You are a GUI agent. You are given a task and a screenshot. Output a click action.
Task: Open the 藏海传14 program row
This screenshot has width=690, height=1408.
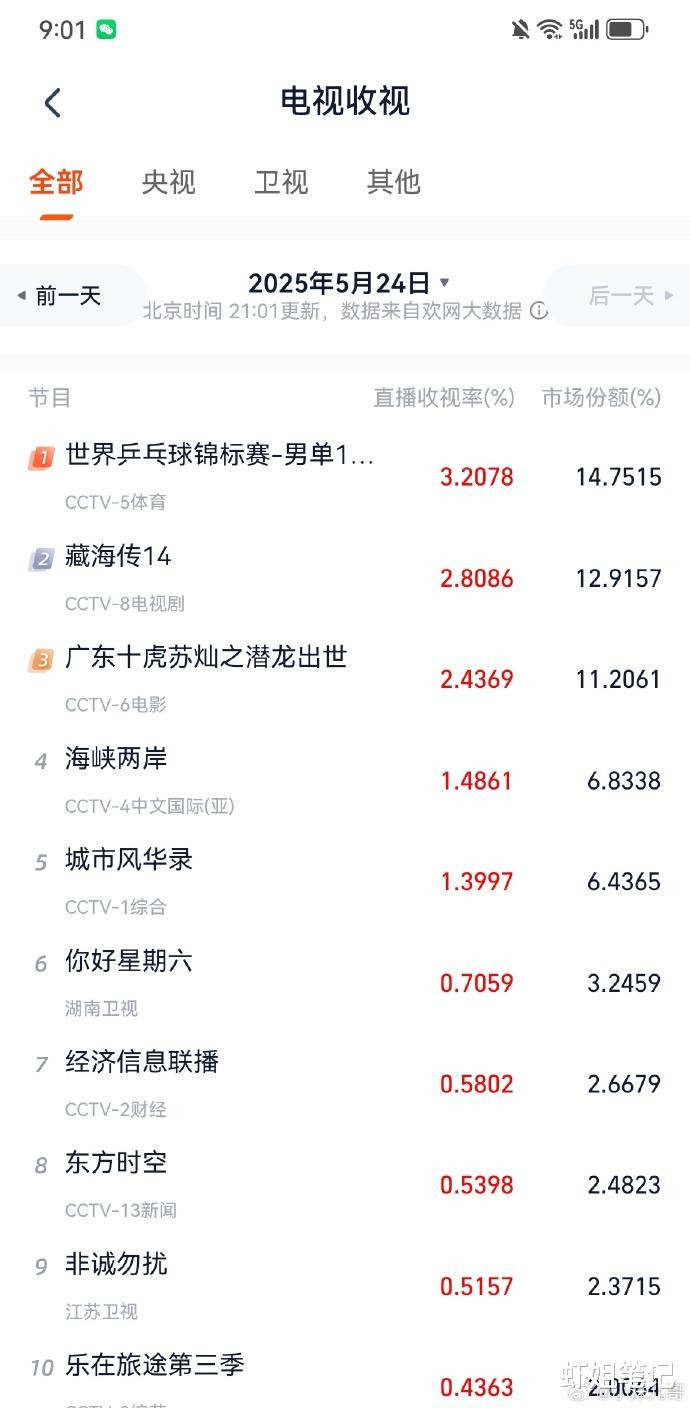pyautogui.click(x=345, y=578)
